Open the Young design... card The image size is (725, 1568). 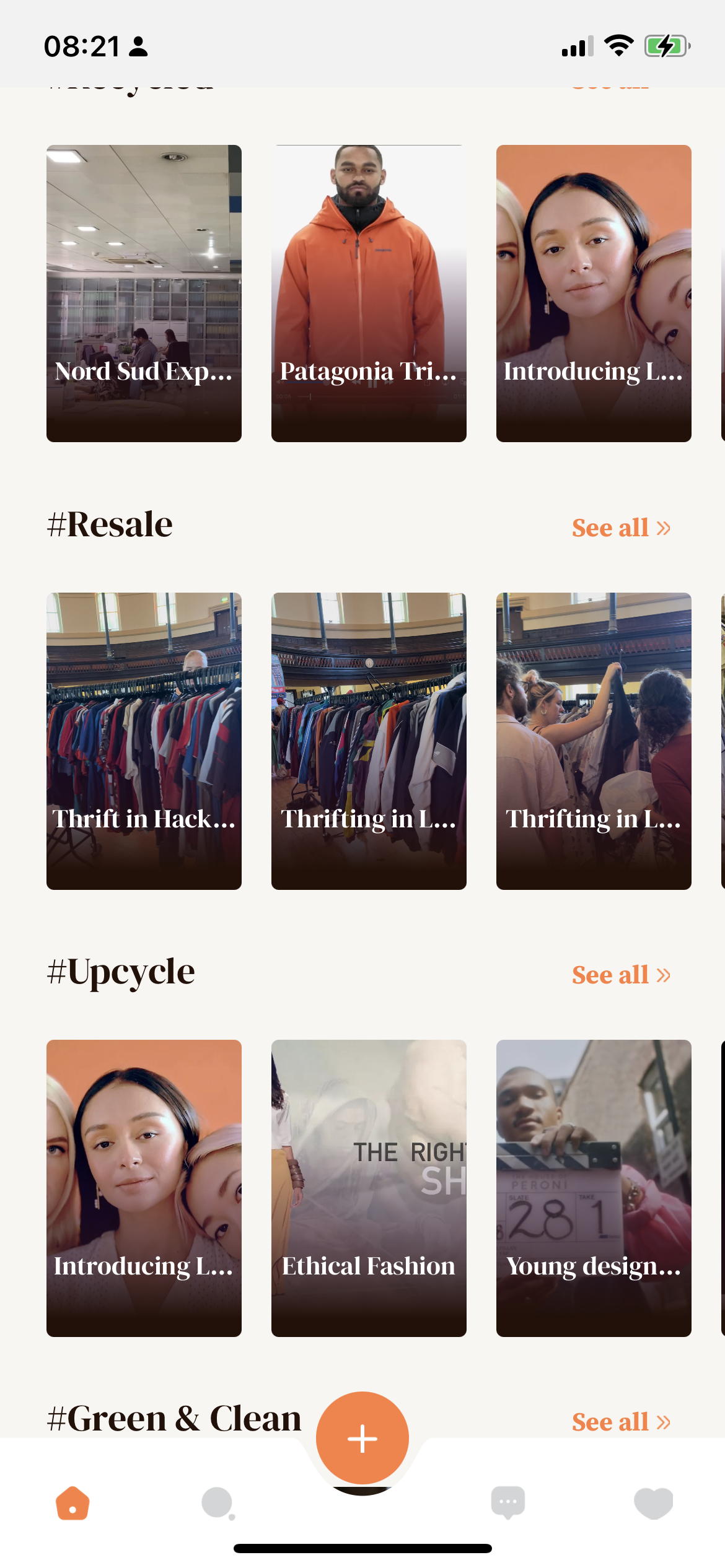coord(594,1188)
